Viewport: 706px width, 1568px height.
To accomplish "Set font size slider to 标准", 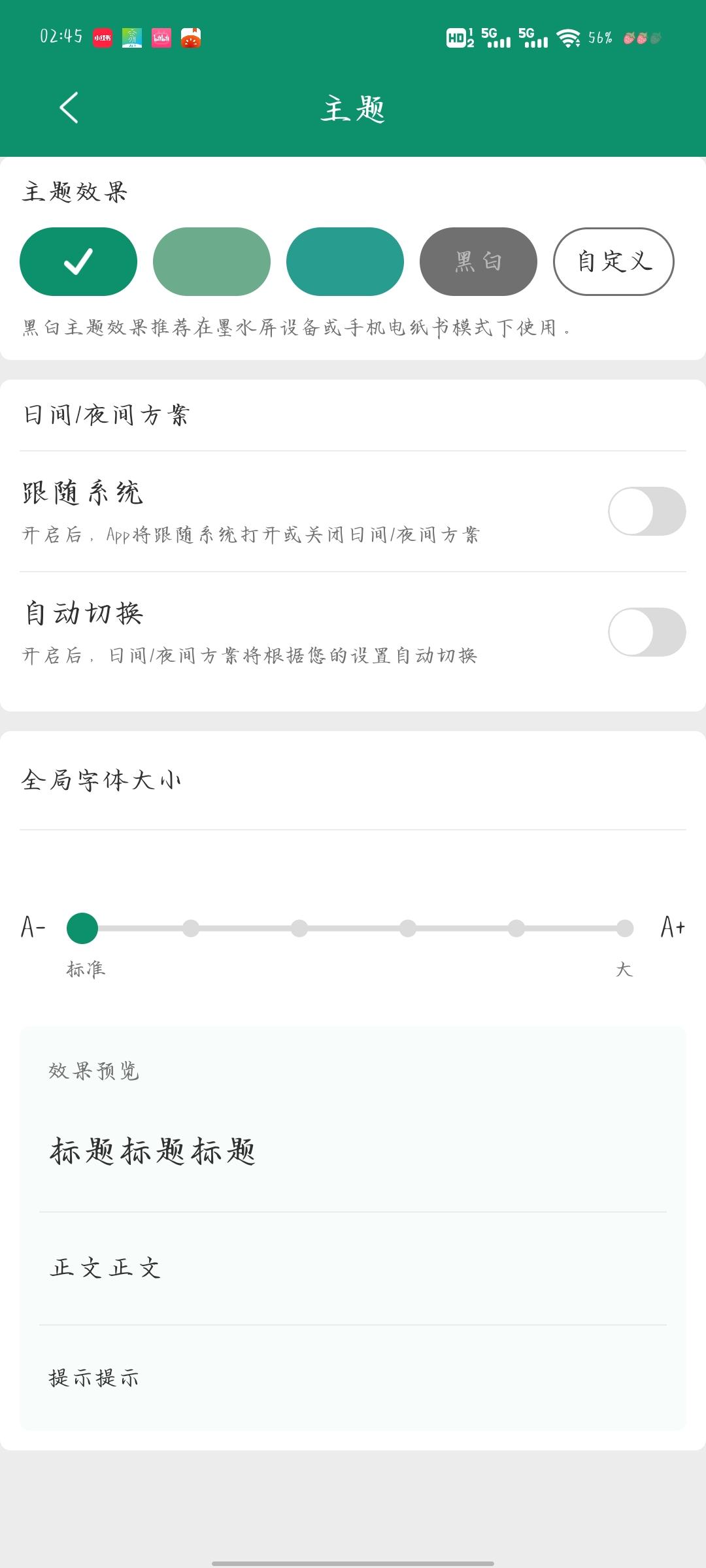I will point(82,928).
